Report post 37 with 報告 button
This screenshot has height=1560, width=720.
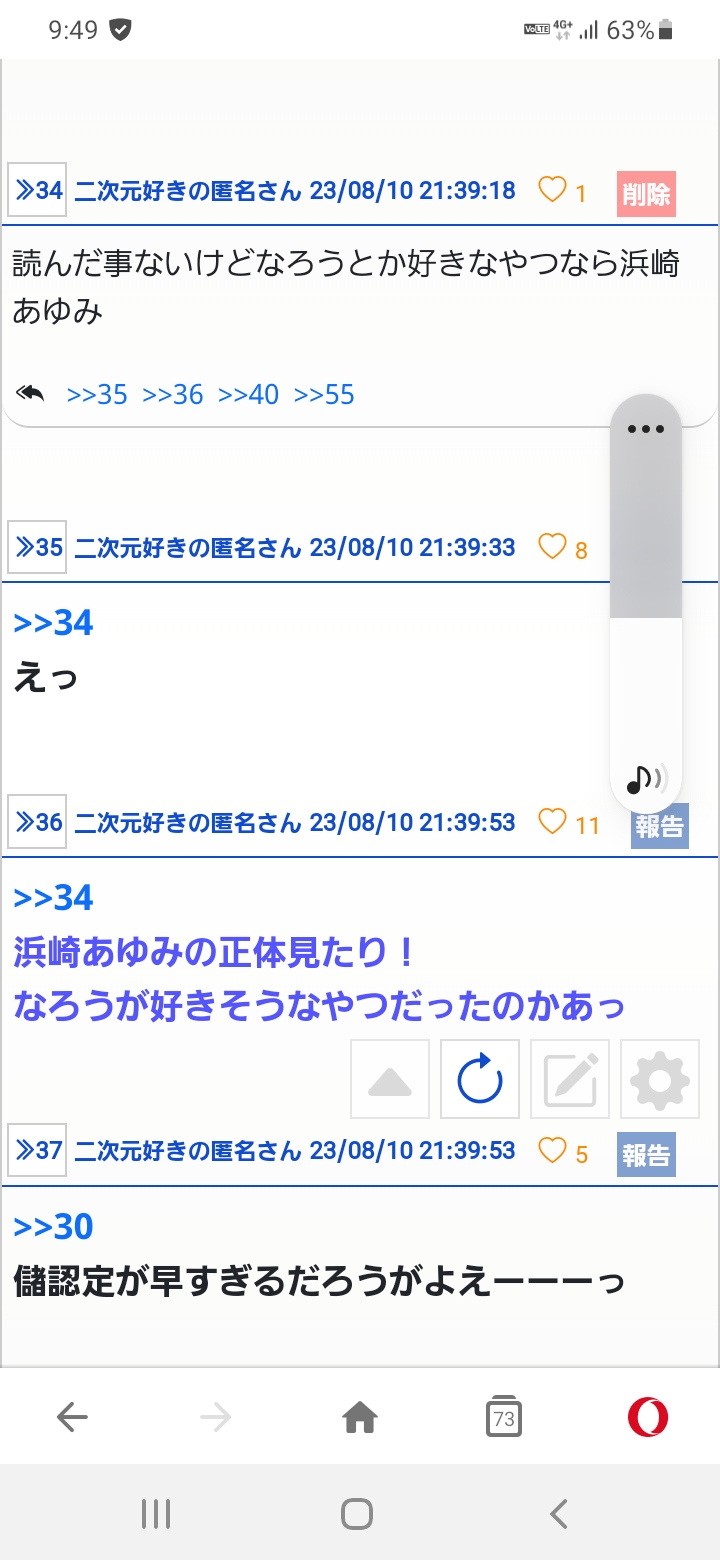point(646,1155)
